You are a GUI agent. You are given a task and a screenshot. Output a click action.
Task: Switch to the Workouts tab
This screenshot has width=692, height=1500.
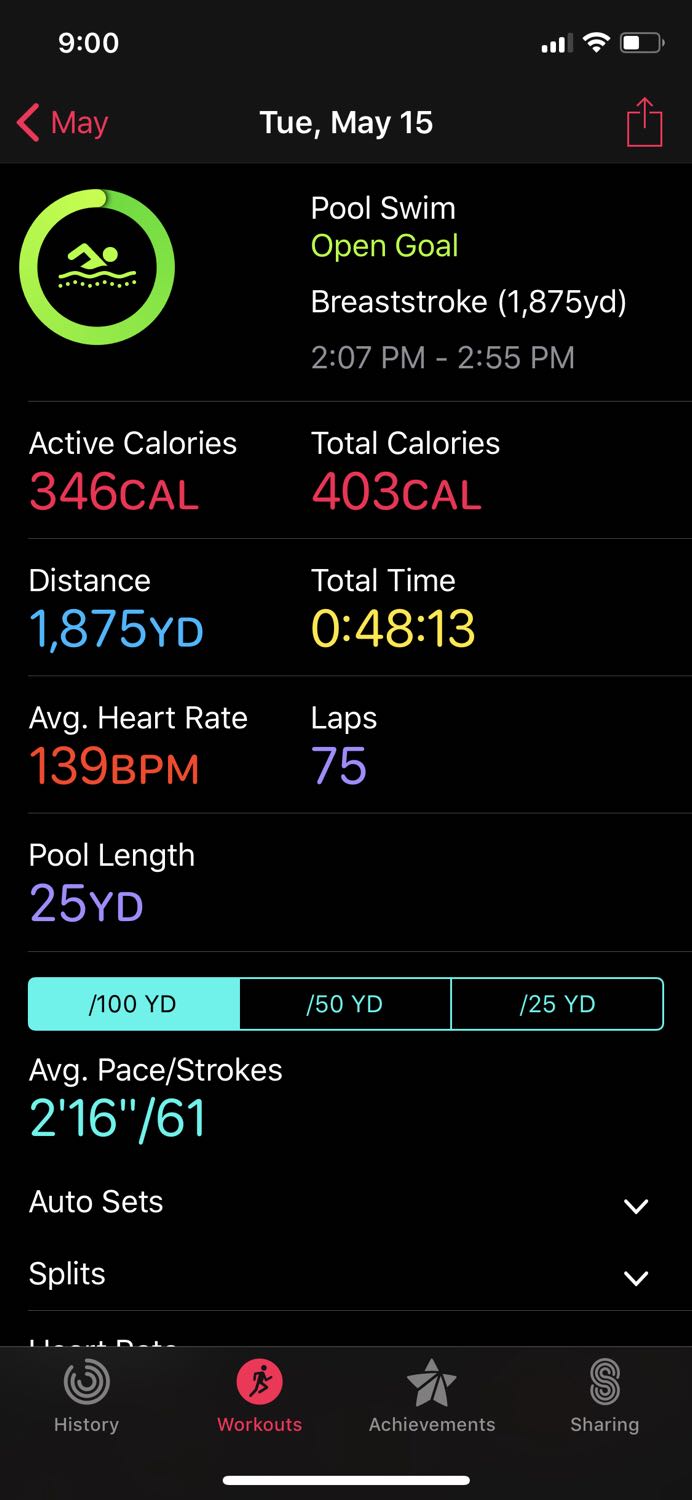coord(259,1398)
